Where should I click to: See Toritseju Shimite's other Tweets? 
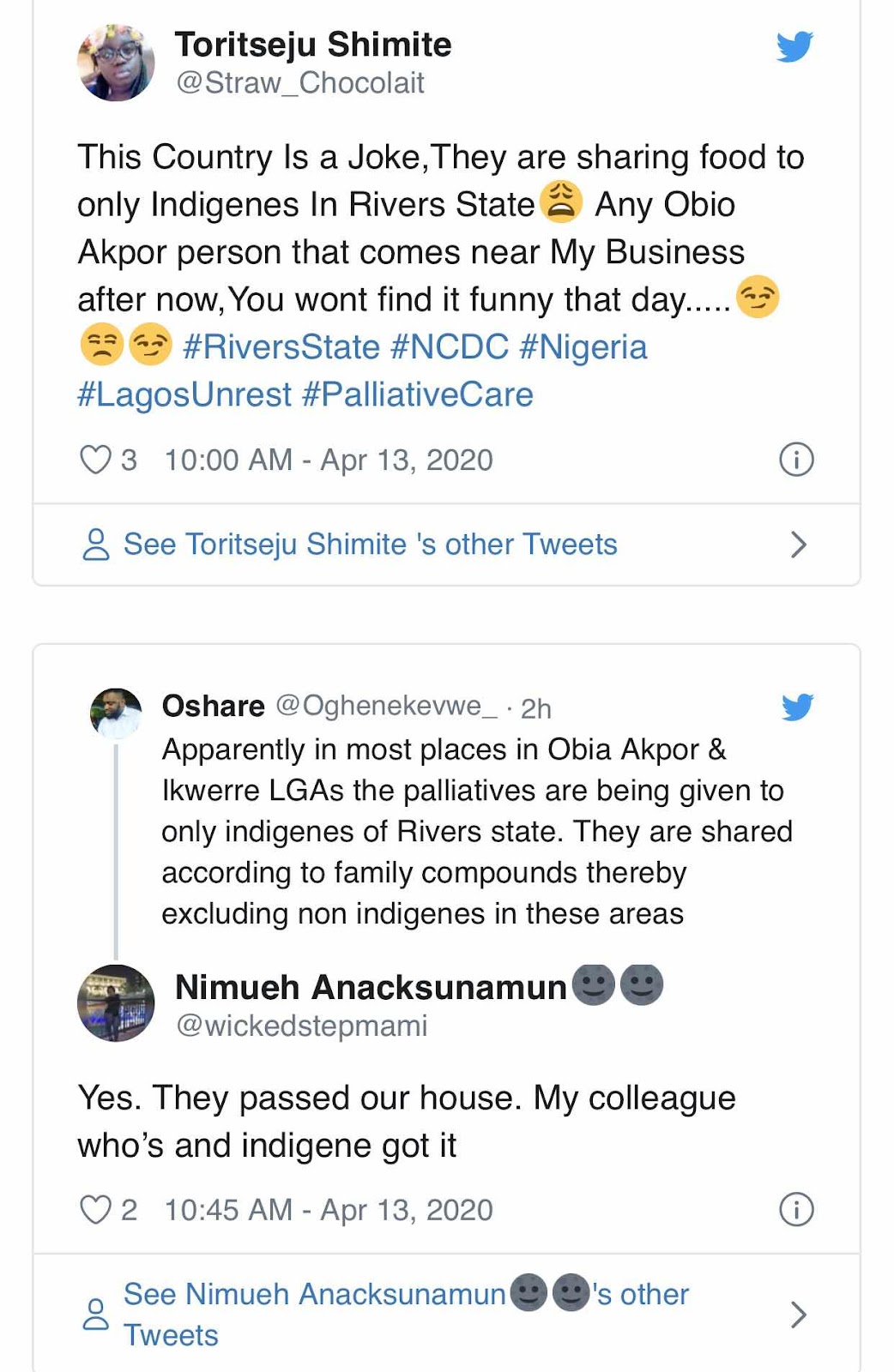coord(370,545)
